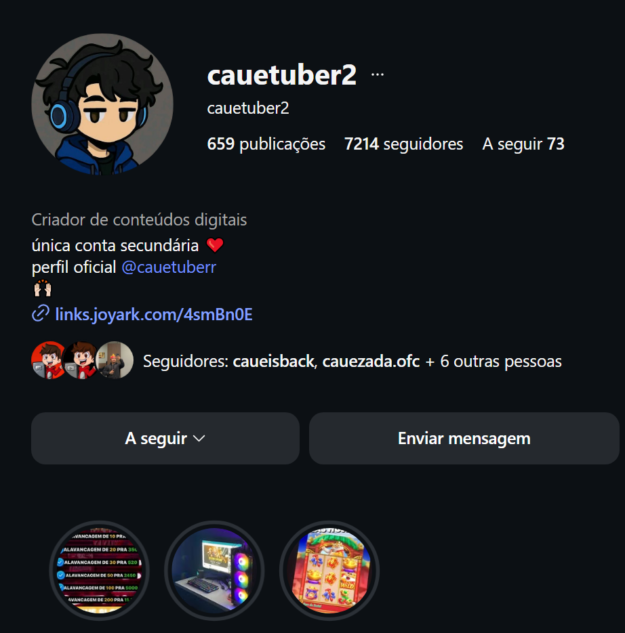The width and height of the screenshot is (625, 633).
Task: Open the first highlight with alavancagem list
Action: pos(99,572)
